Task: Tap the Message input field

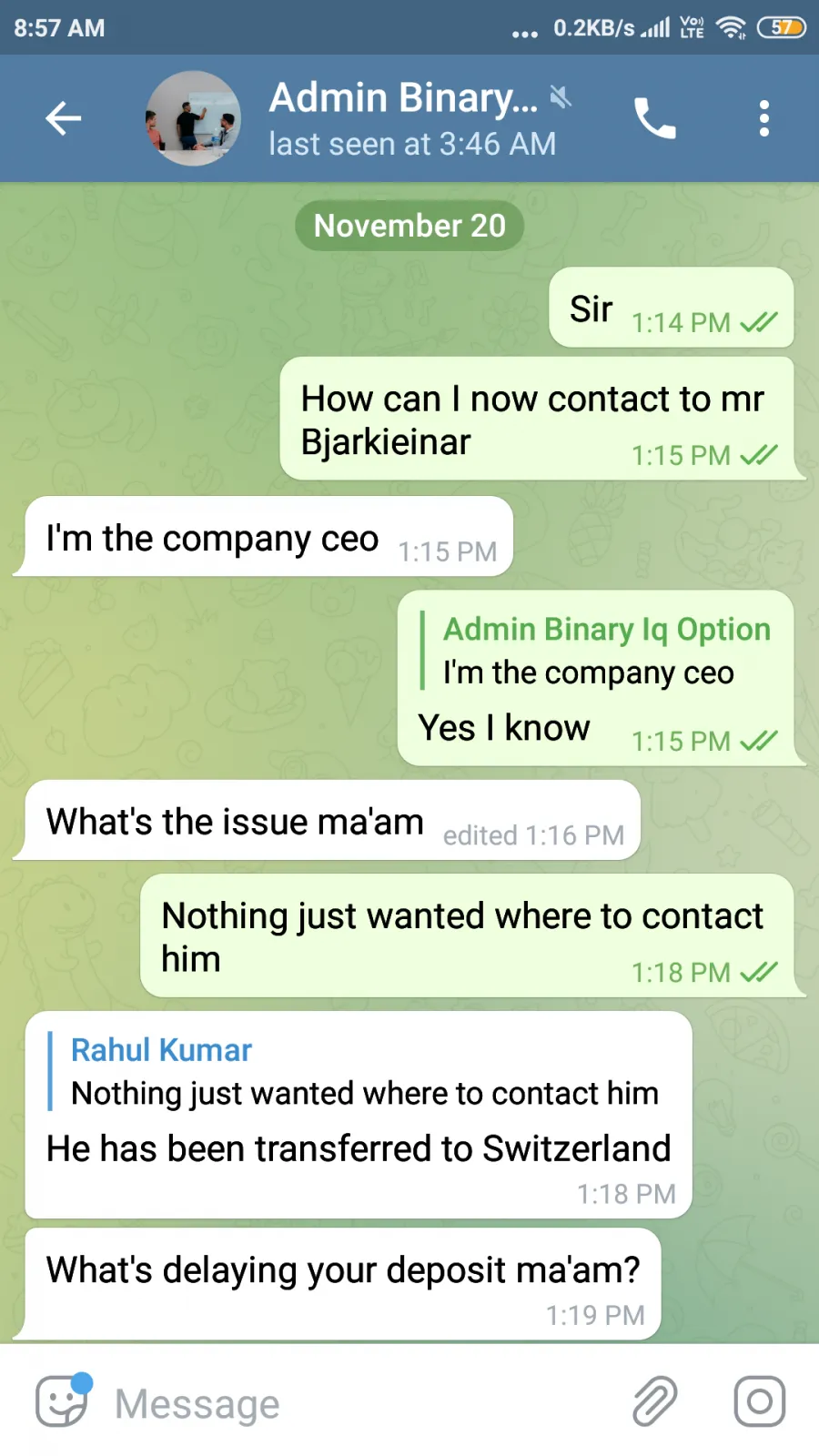Action: pyautogui.click(x=364, y=1403)
